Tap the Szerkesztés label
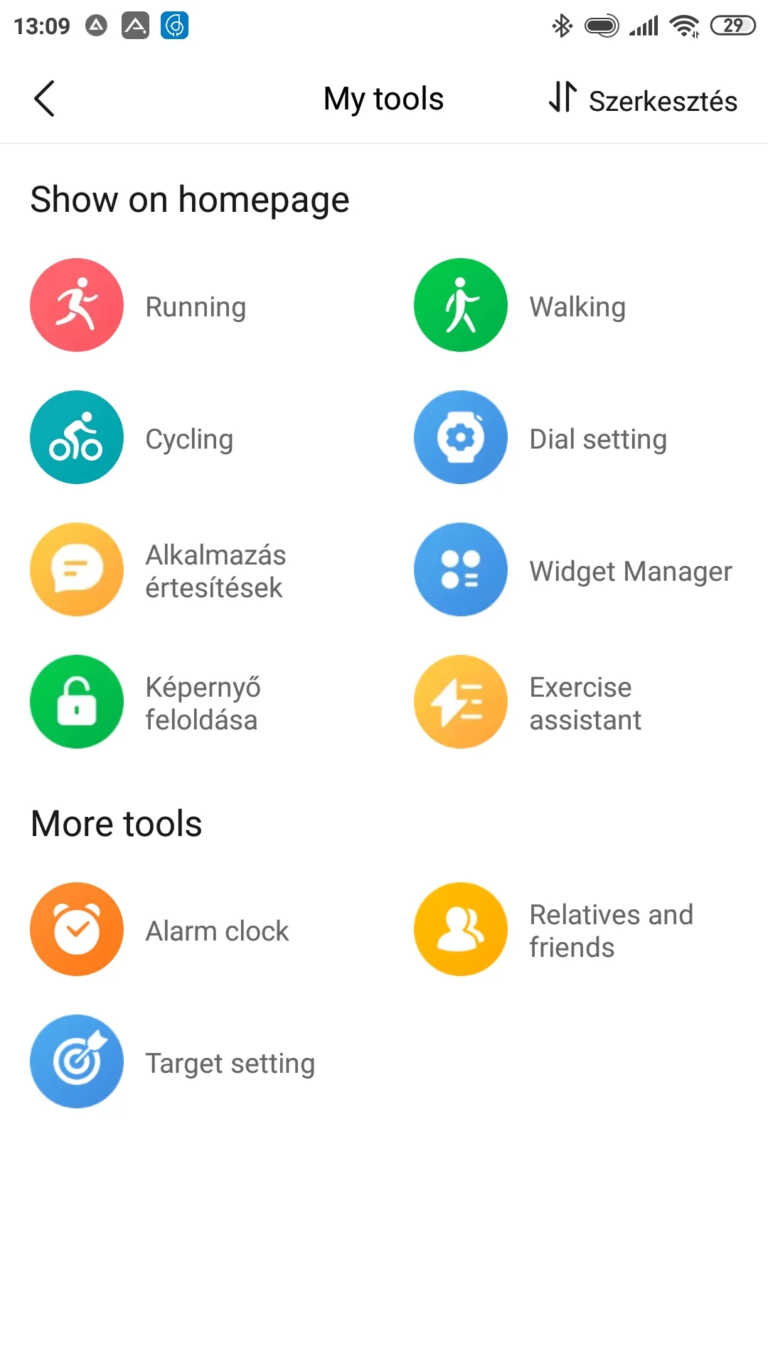 coord(663,101)
